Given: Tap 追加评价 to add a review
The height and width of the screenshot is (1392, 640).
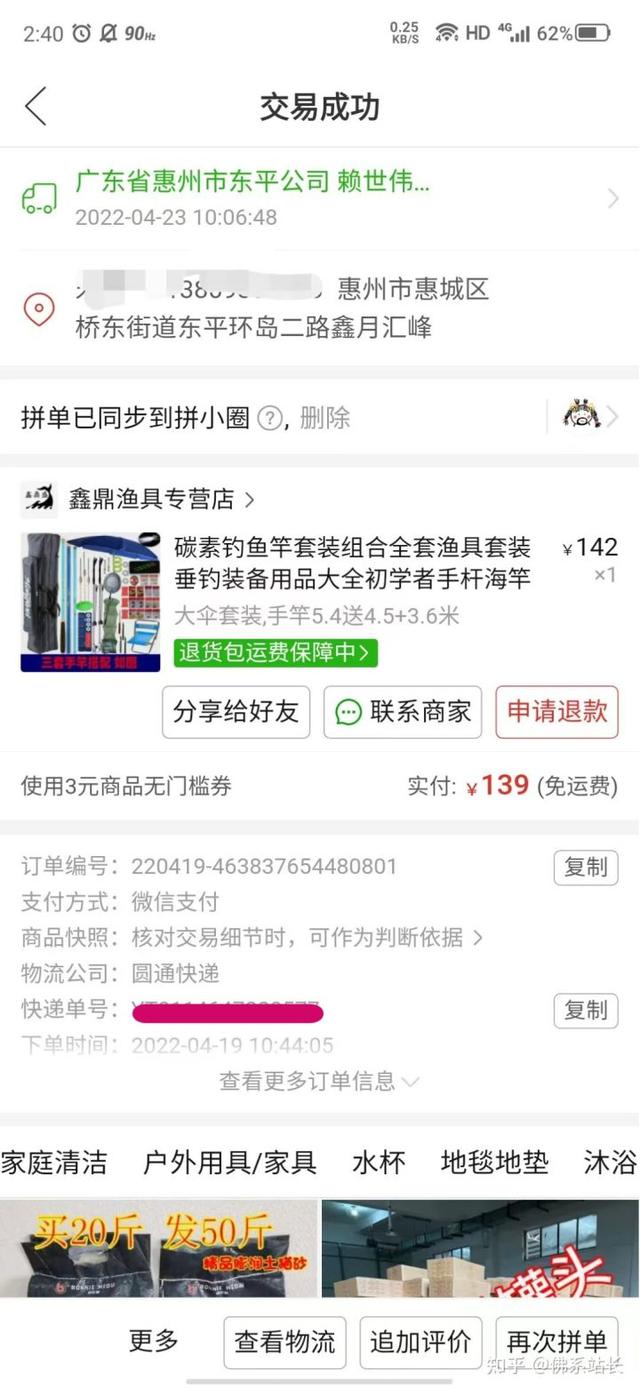Looking at the screenshot, I should (x=420, y=1342).
